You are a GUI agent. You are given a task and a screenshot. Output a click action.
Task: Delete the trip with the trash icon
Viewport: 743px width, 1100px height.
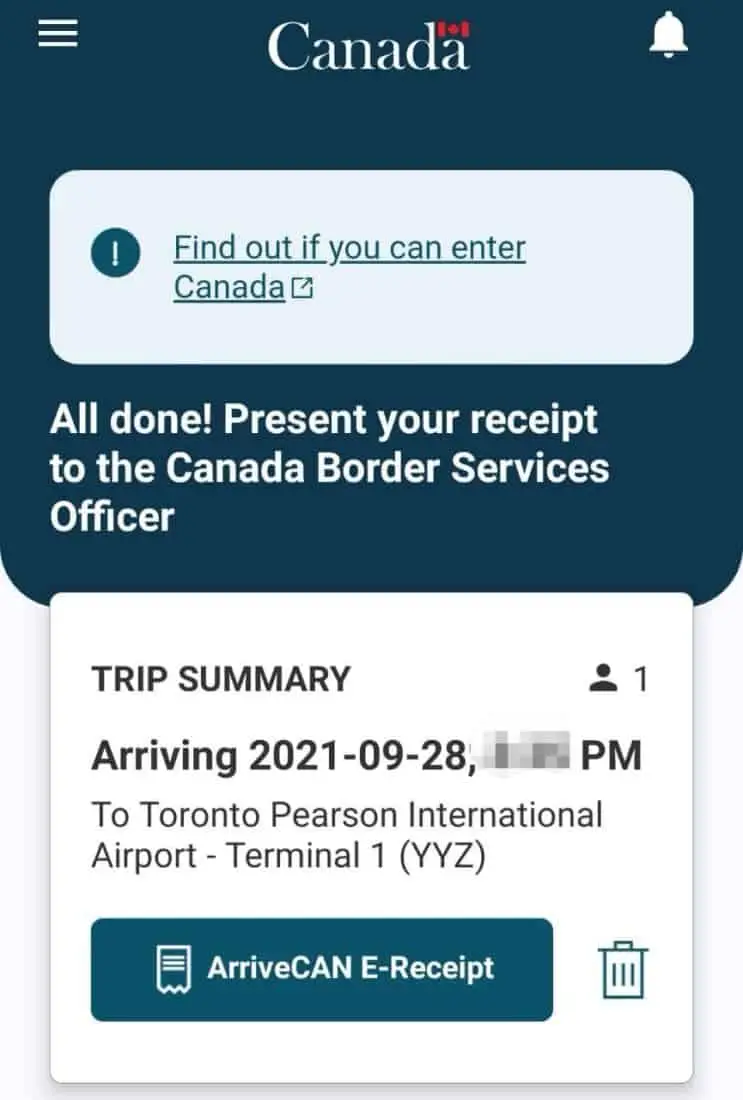(x=624, y=970)
